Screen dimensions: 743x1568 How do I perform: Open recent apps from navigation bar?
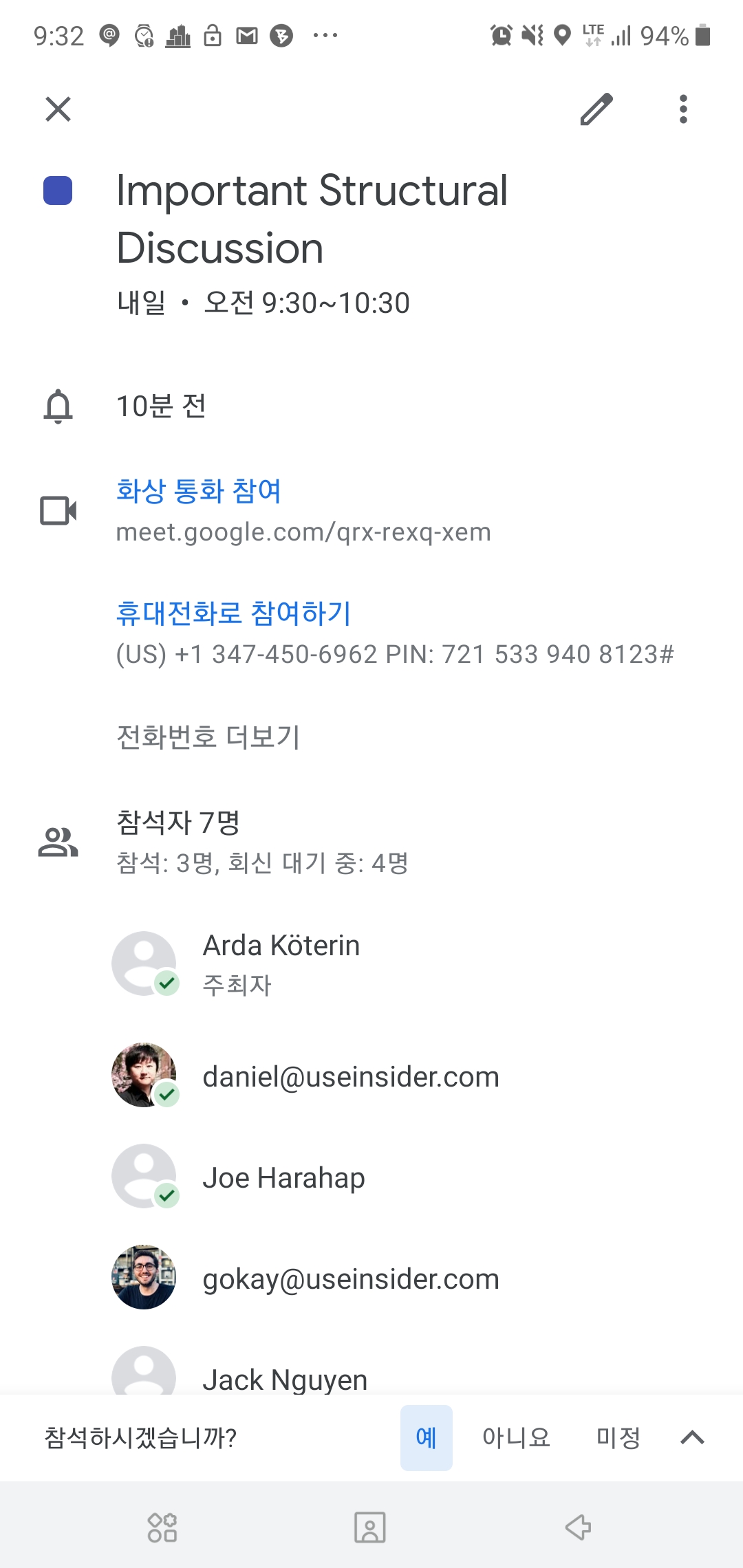162,1527
